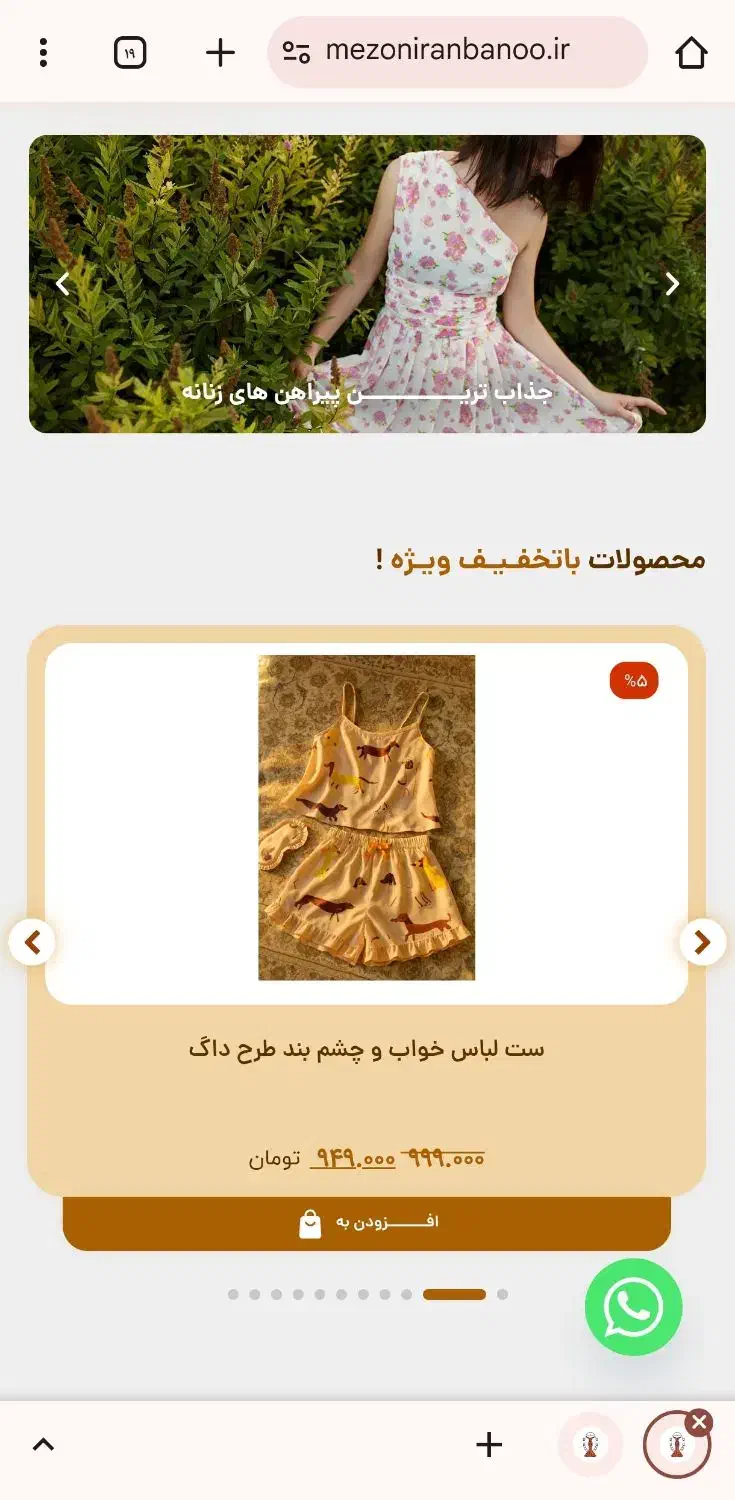Go to the browser home page
This screenshot has width=735, height=1500.
point(692,52)
